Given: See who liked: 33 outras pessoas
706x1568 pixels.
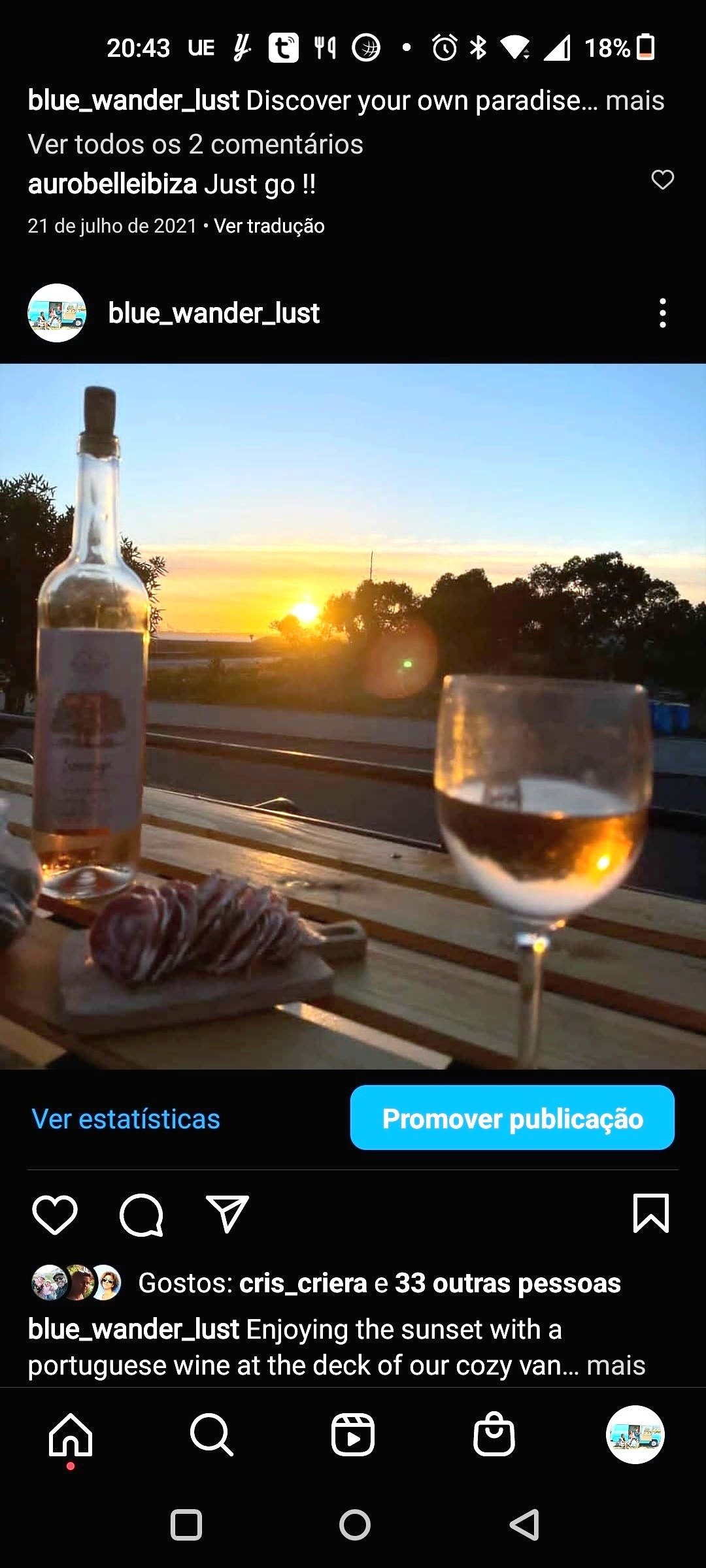Looking at the screenshot, I should (507, 1283).
